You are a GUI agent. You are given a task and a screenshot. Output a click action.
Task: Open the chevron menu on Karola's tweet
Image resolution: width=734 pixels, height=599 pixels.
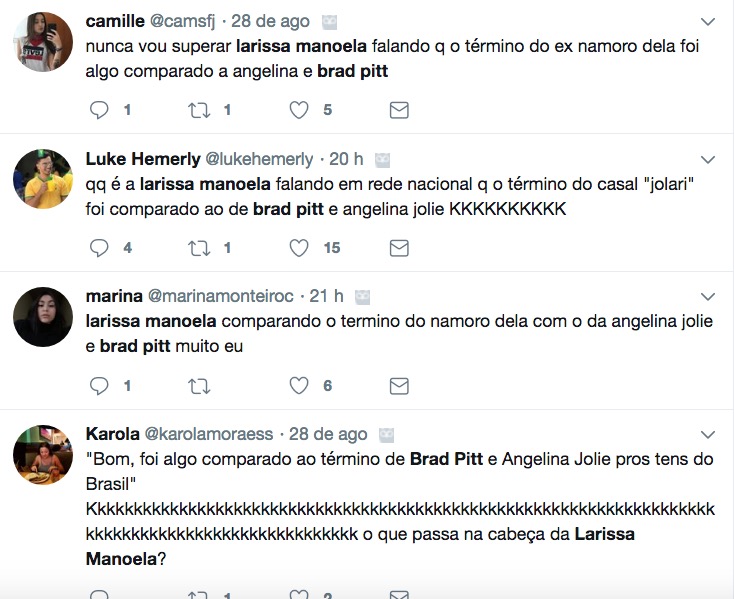click(x=708, y=434)
